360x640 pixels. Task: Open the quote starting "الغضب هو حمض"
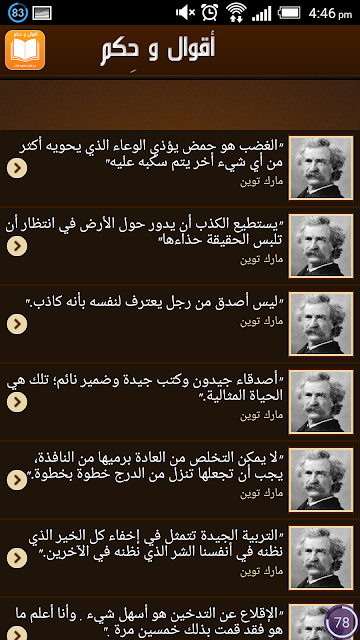[x=180, y=168]
